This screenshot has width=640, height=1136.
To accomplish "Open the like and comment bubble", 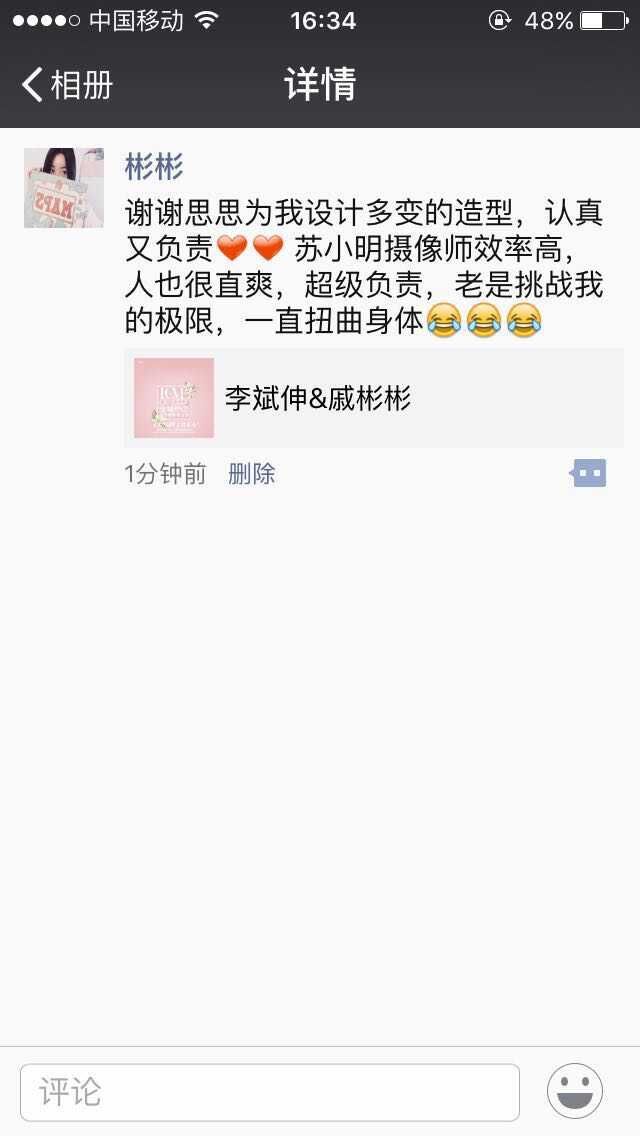I will pyautogui.click(x=589, y=473).
